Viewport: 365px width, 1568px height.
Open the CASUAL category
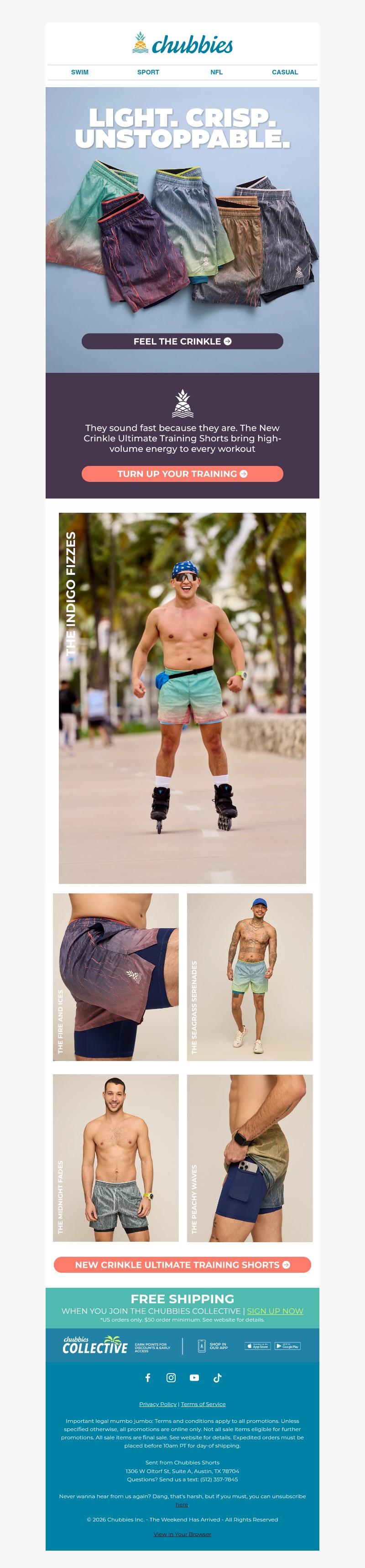pos(285,72)
